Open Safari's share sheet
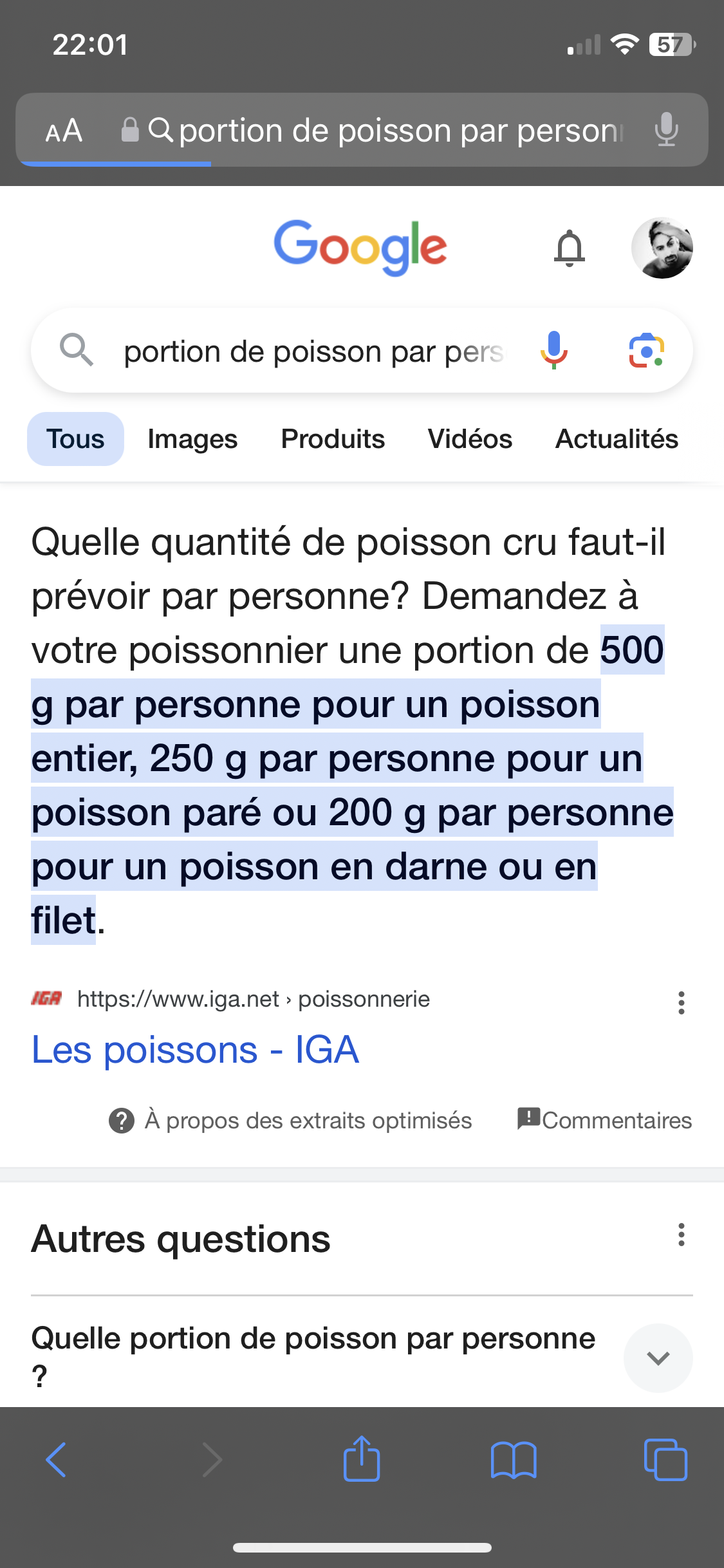 pyautogui.click(x=362, y=1459)
